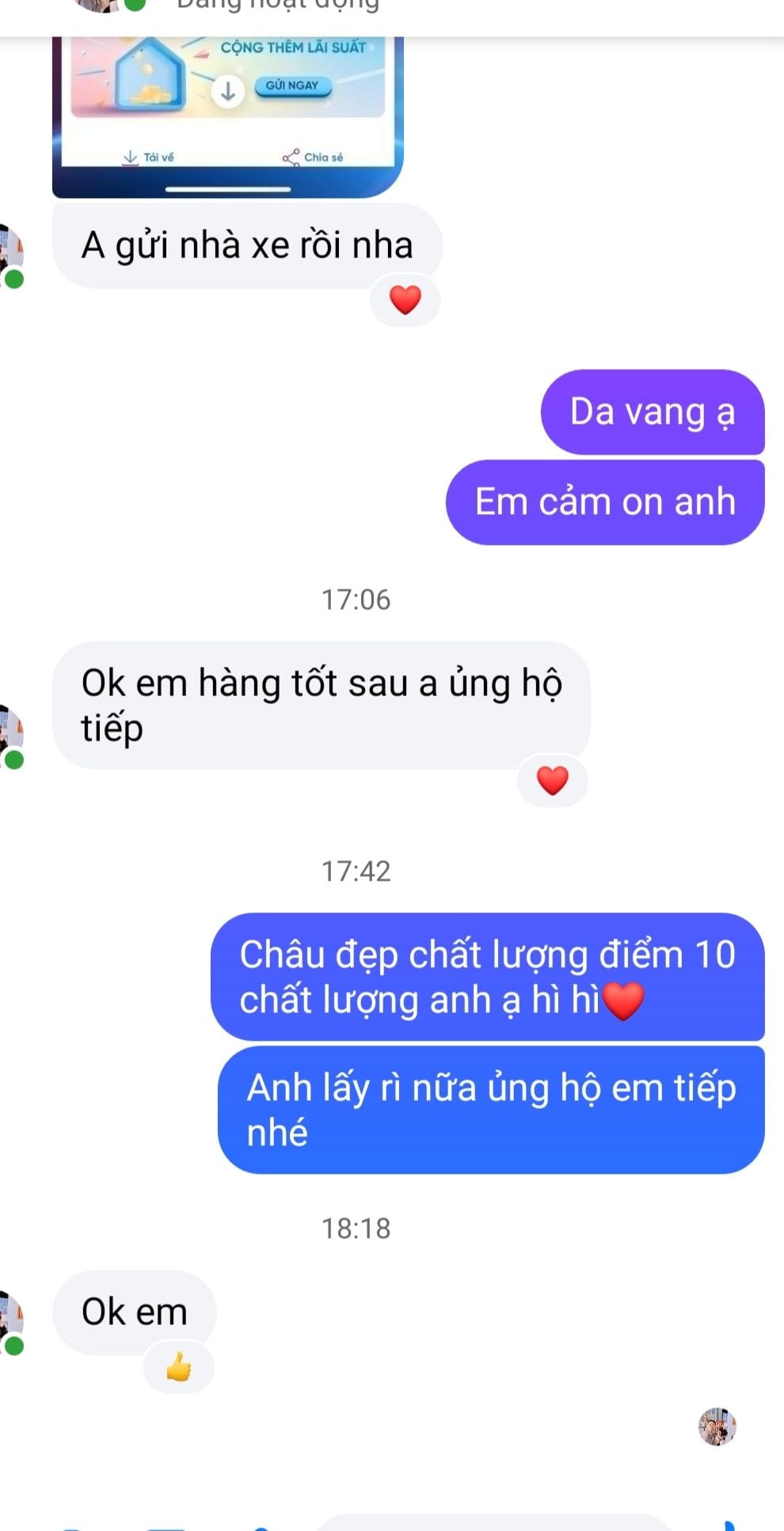Tap heart reaction under 'A gửi nhà xe rồi nha'
Viewport: 784px width, 1531px height.
click(x=405, y=300)
